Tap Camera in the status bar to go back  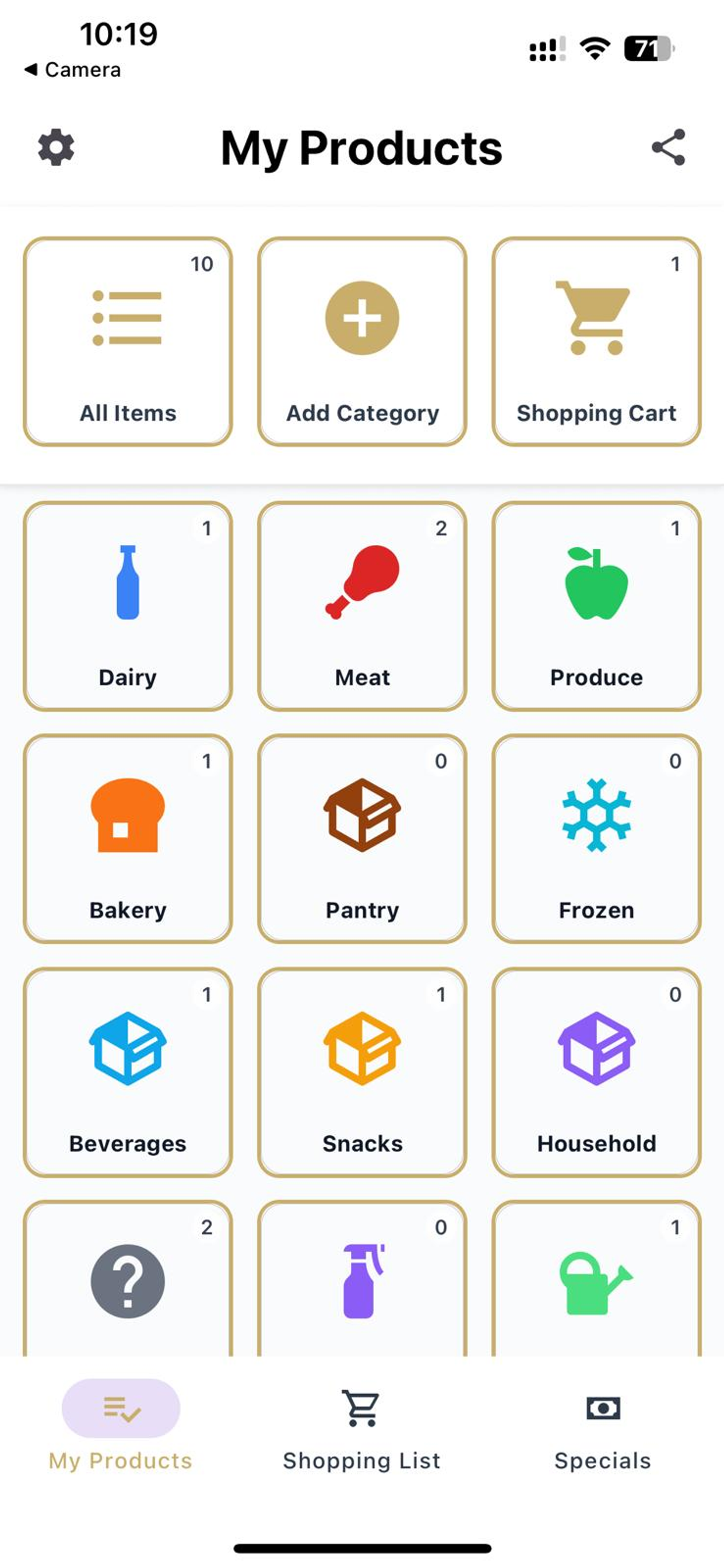(x=73, y=69)
